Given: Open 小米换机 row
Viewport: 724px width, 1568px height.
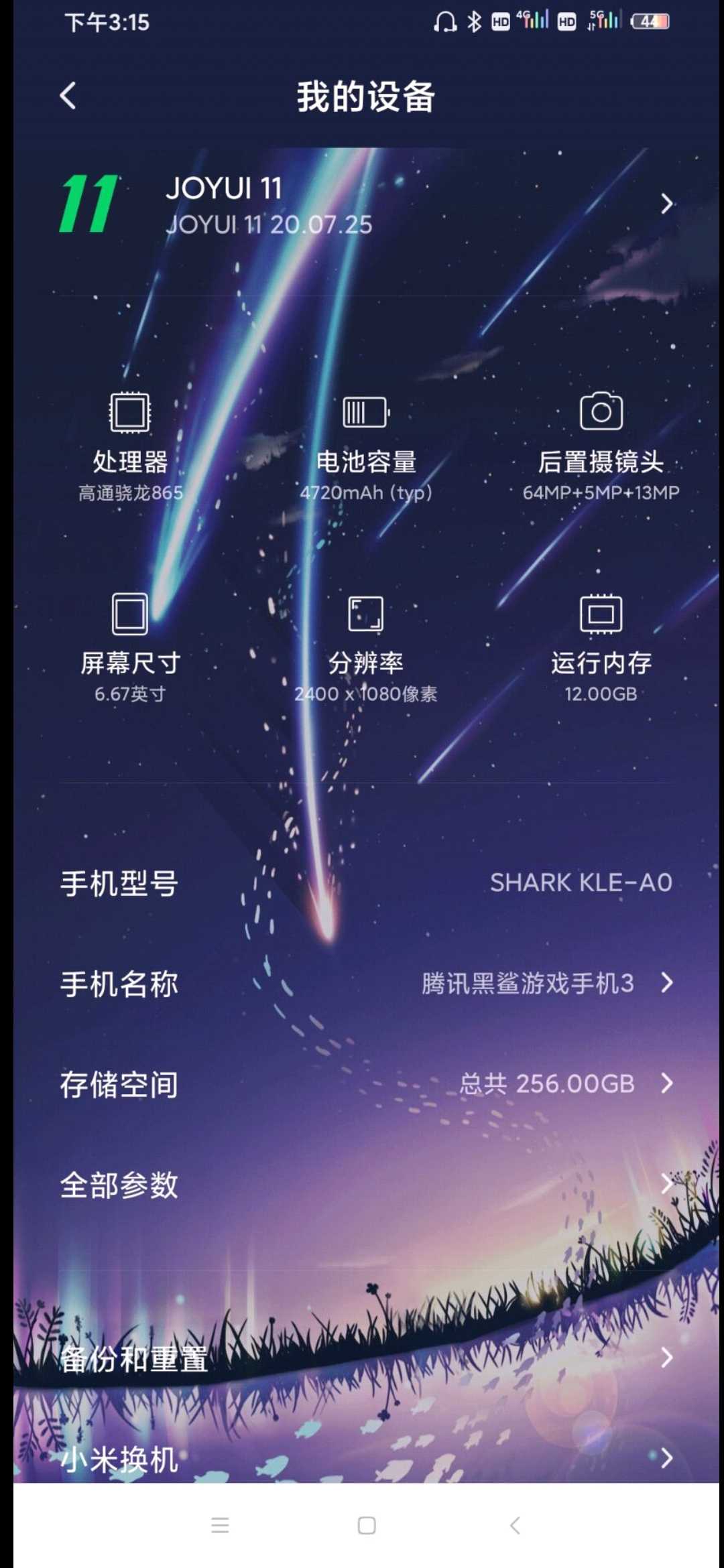Looking at the screenshot, I should click(365, 1457).
